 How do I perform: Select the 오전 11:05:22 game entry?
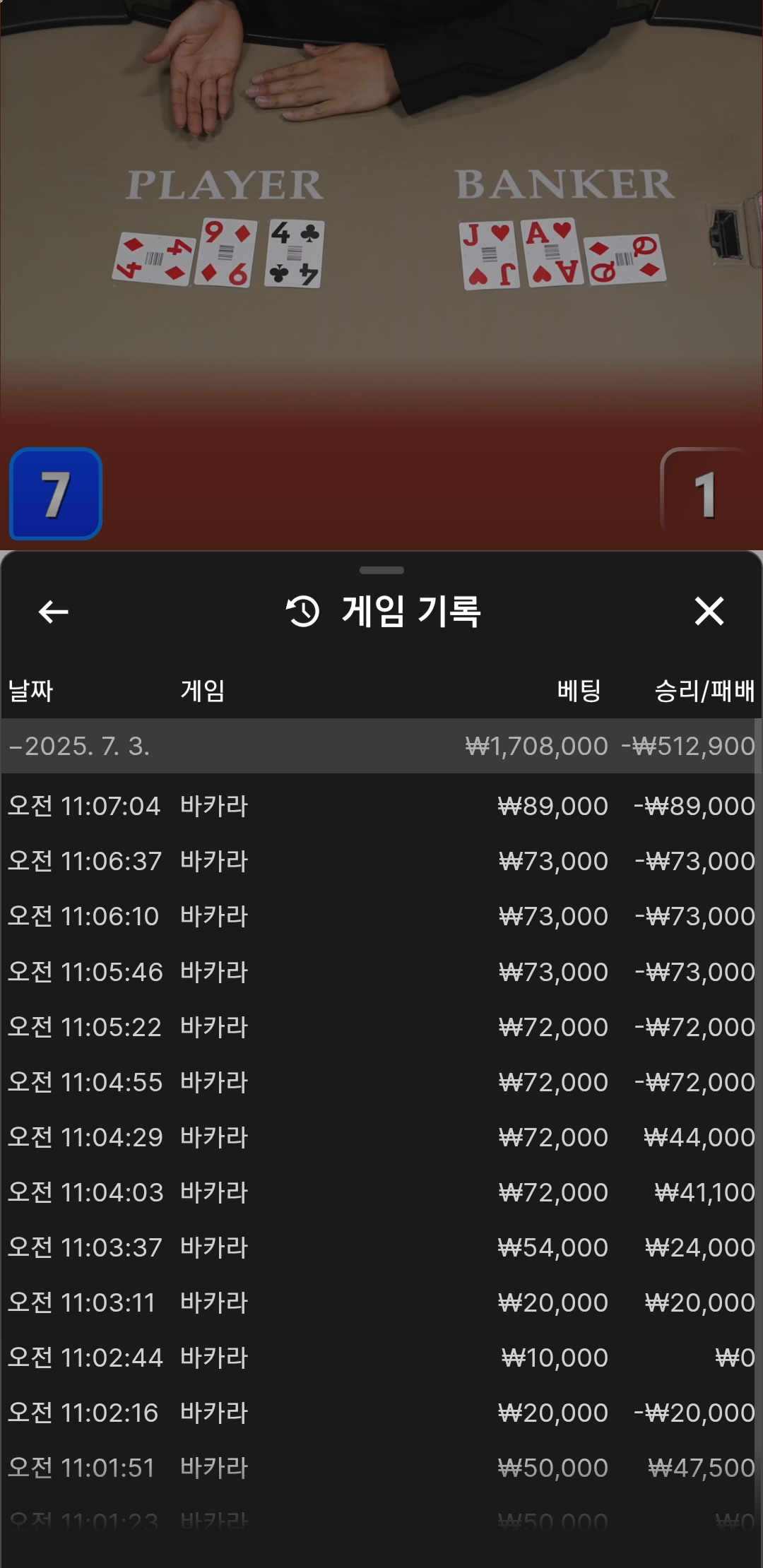(381, 1027)
